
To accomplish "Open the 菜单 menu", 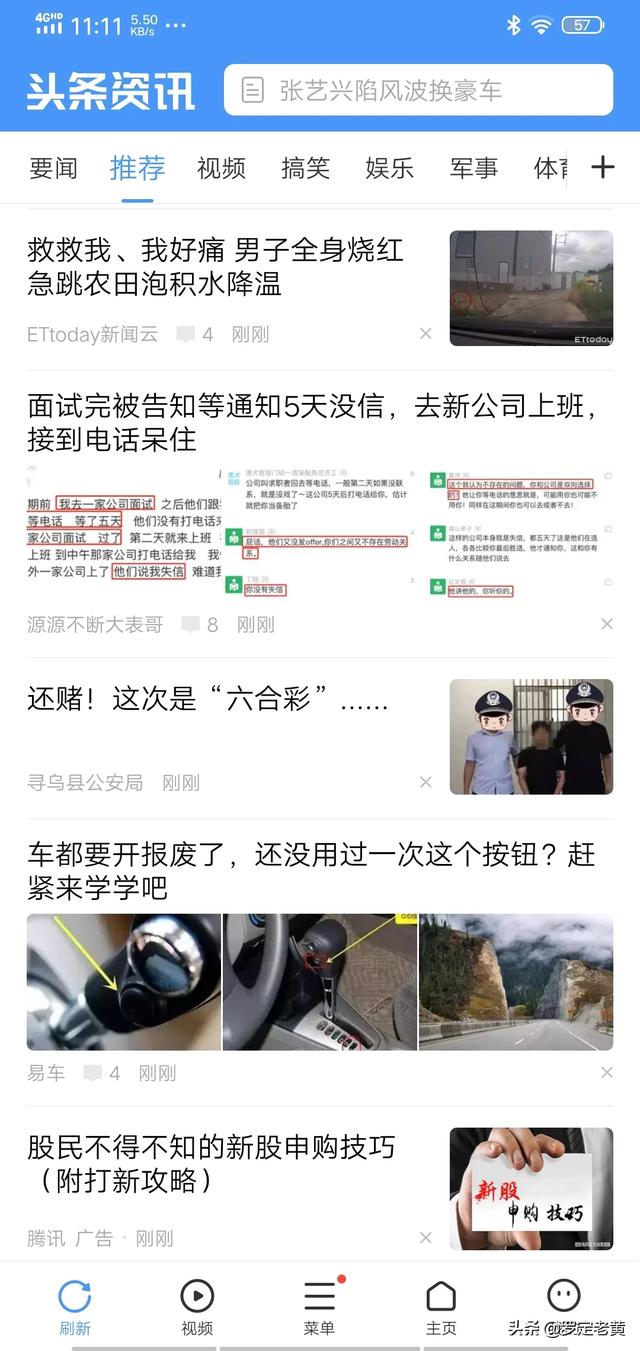I will (x=319, y=1307).
